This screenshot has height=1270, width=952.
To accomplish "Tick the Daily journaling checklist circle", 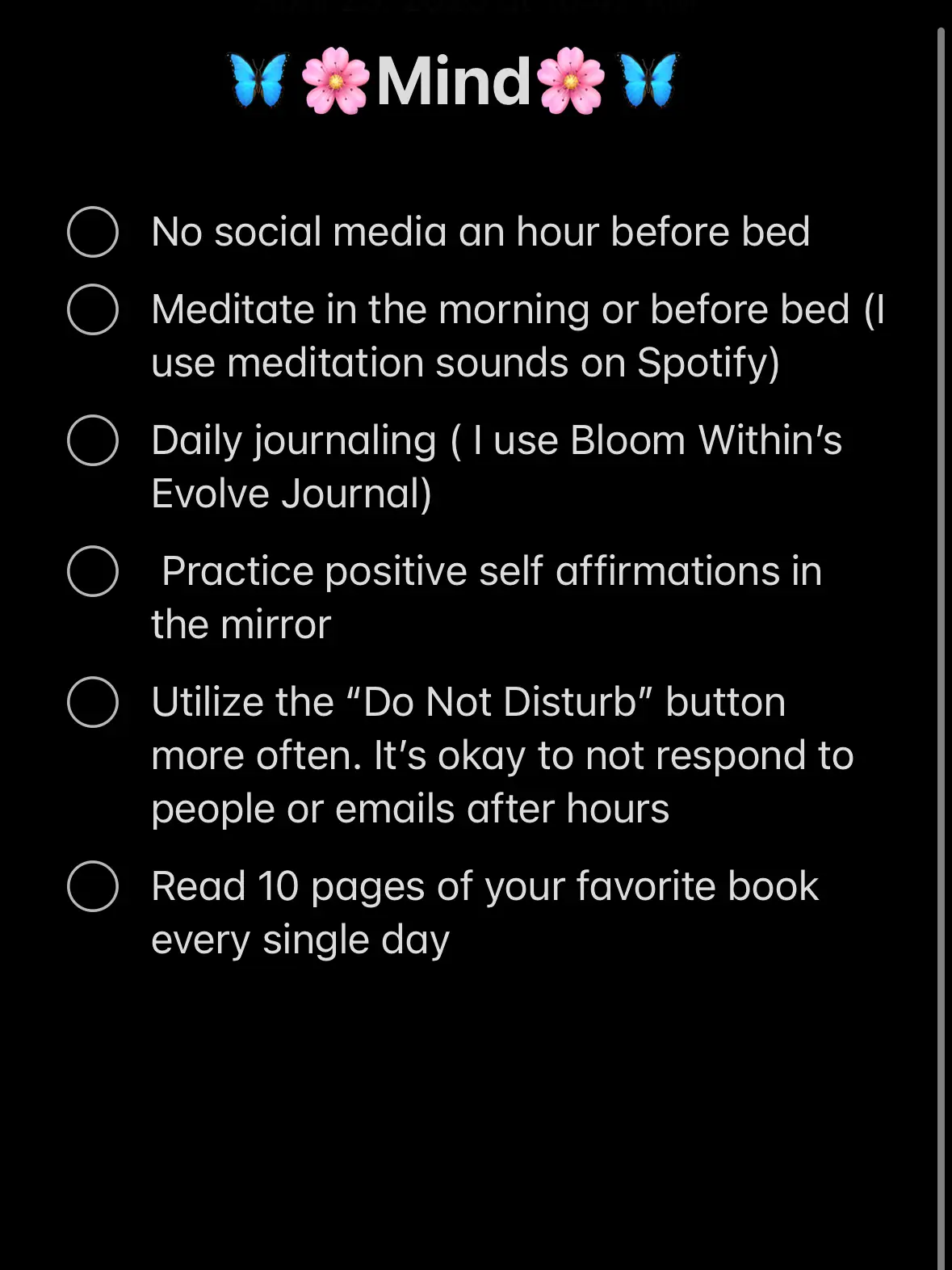I will [x=93, y=440].
